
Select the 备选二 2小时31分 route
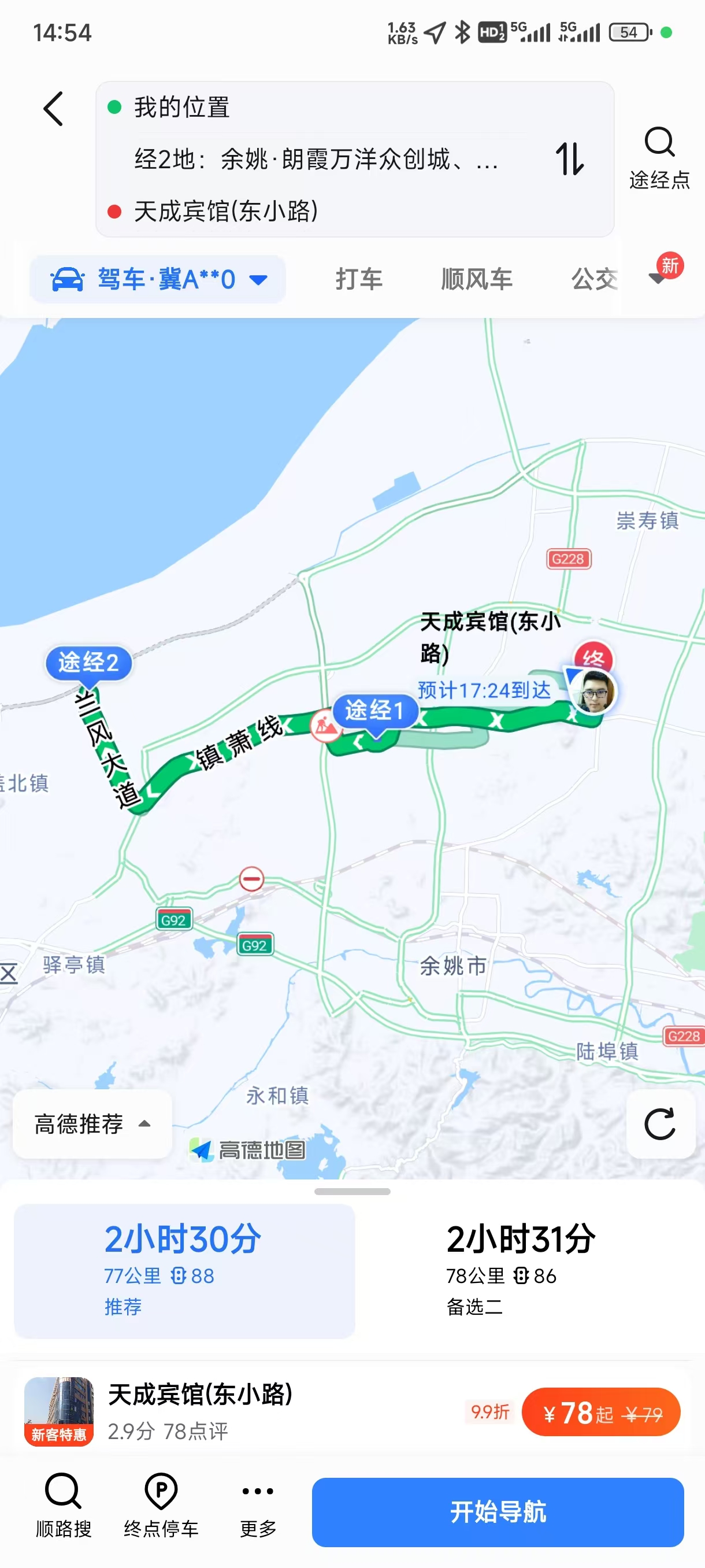[x=521, y=1270]
